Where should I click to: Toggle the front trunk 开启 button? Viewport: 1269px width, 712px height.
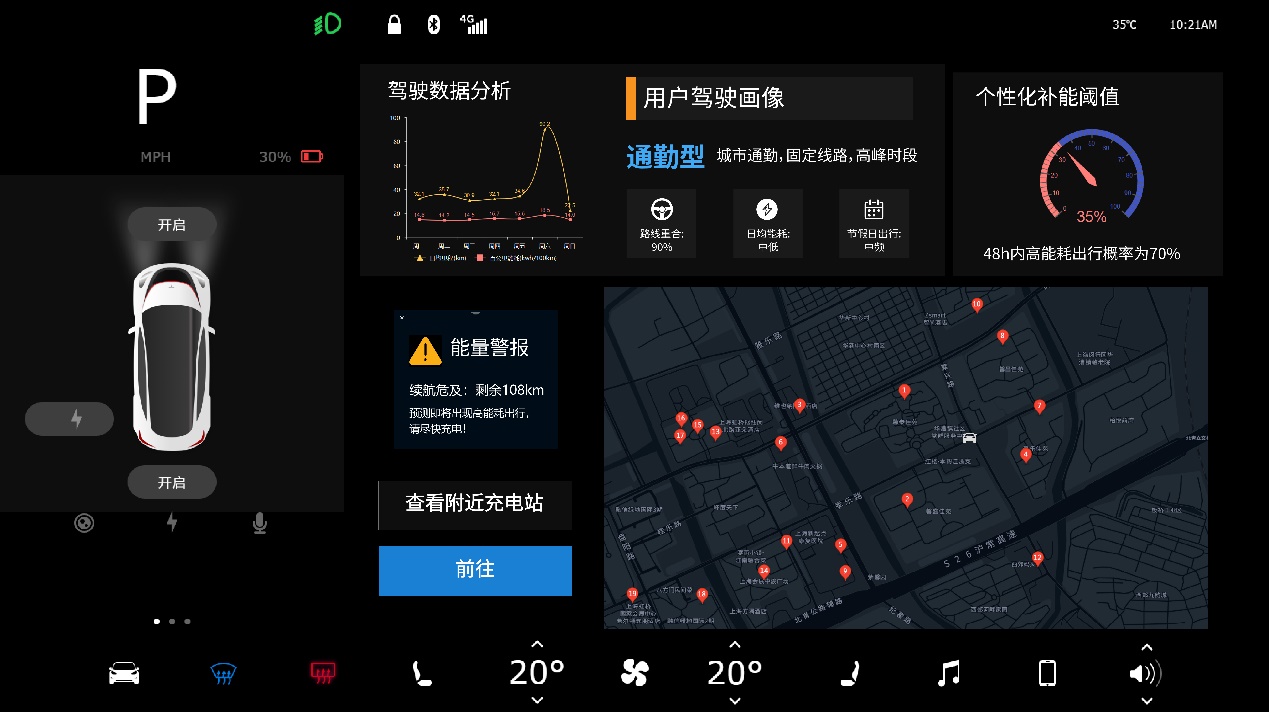click(x=172, y=225)
